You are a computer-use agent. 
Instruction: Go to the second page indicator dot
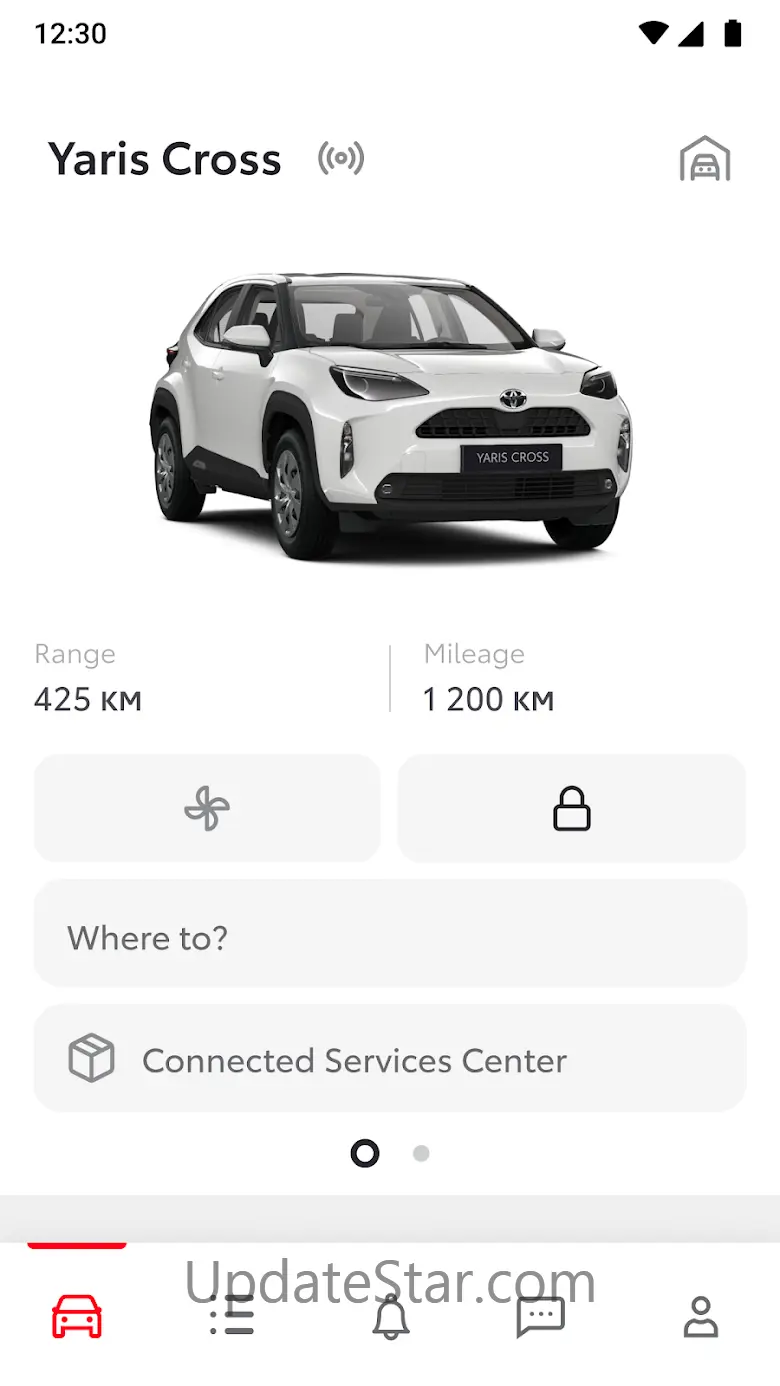pos(421,1153)
